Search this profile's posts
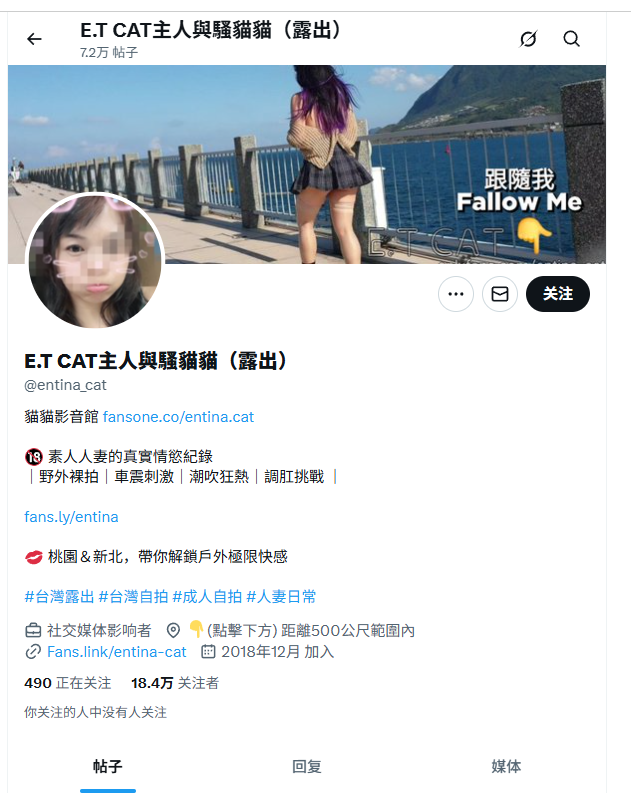The height and width of the screenshot is (793, 631). click(x=571, y=39)
